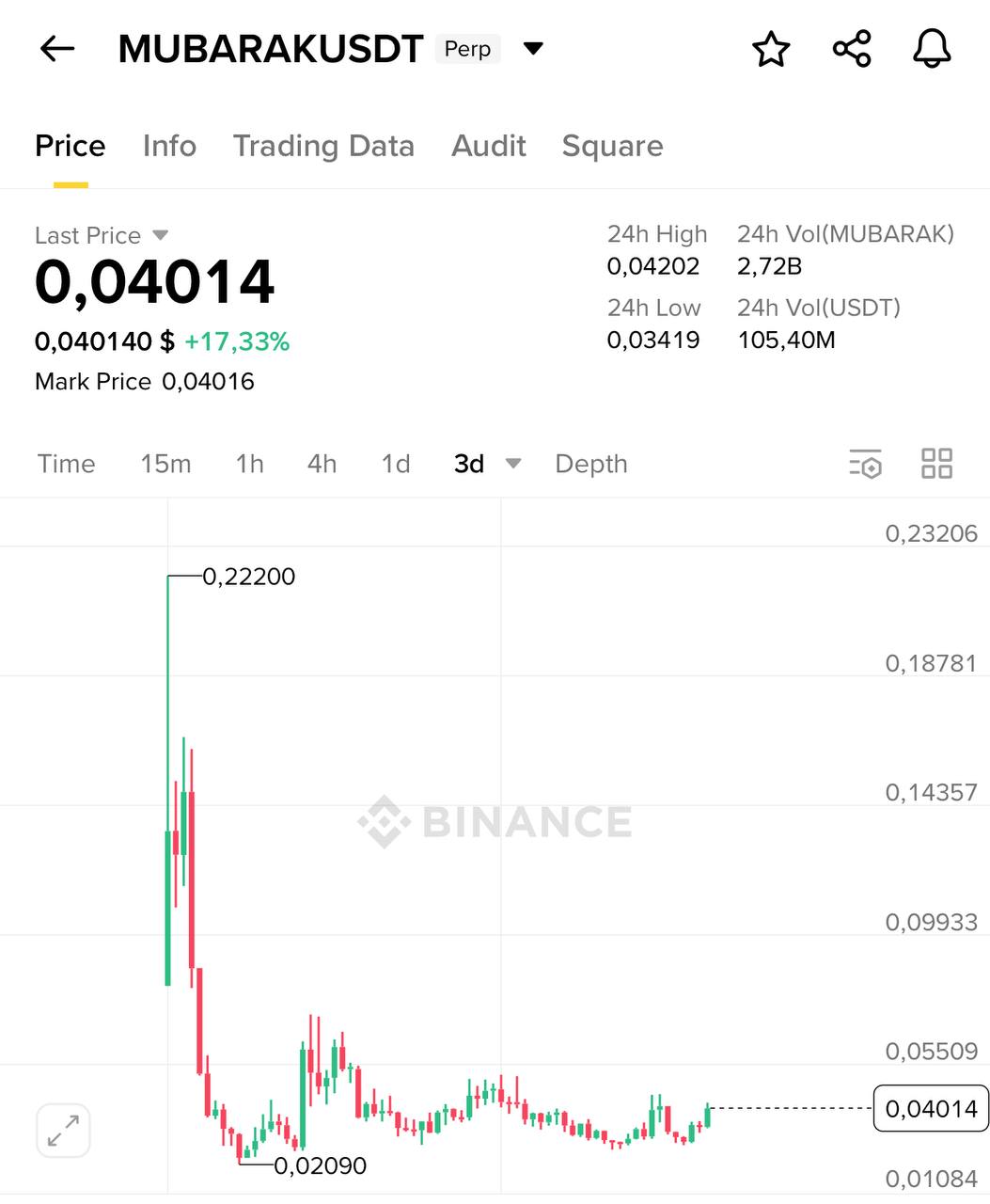The width and height of the screenshot is (990, 1204).
Task: Set a price alert with bell
Action: [932, 49]
